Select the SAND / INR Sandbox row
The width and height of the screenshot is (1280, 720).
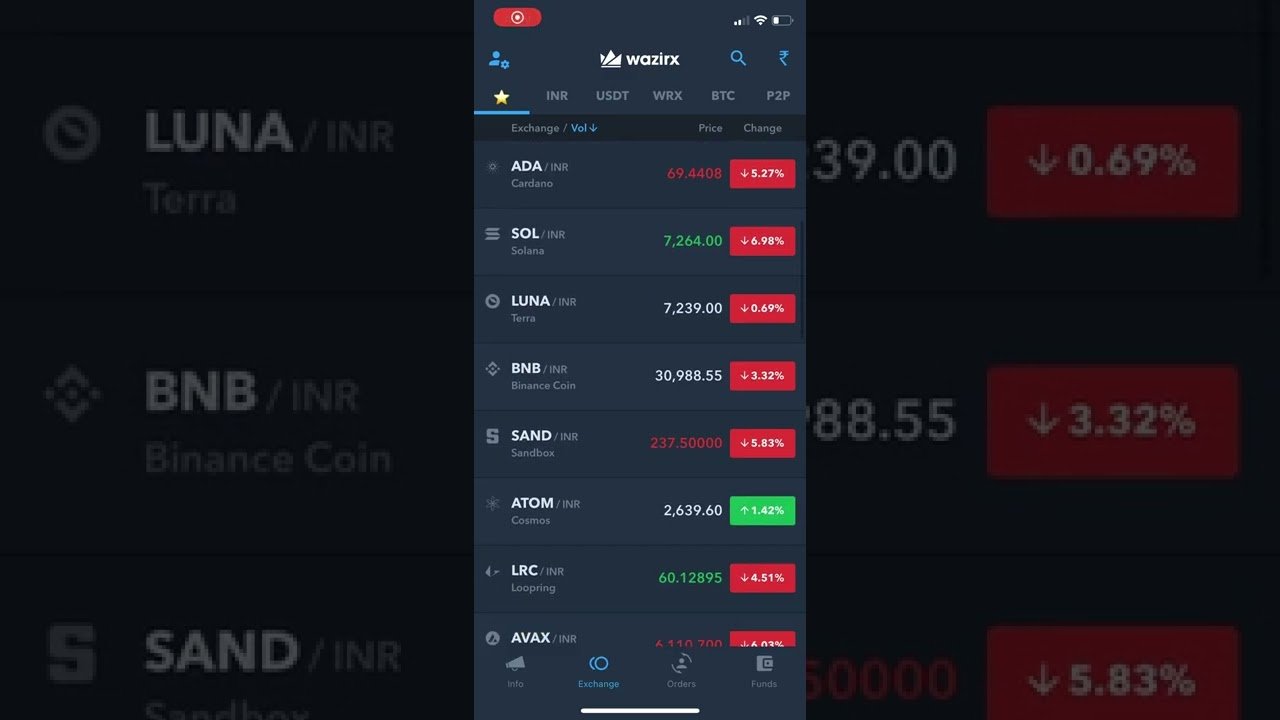coord(600,443)
